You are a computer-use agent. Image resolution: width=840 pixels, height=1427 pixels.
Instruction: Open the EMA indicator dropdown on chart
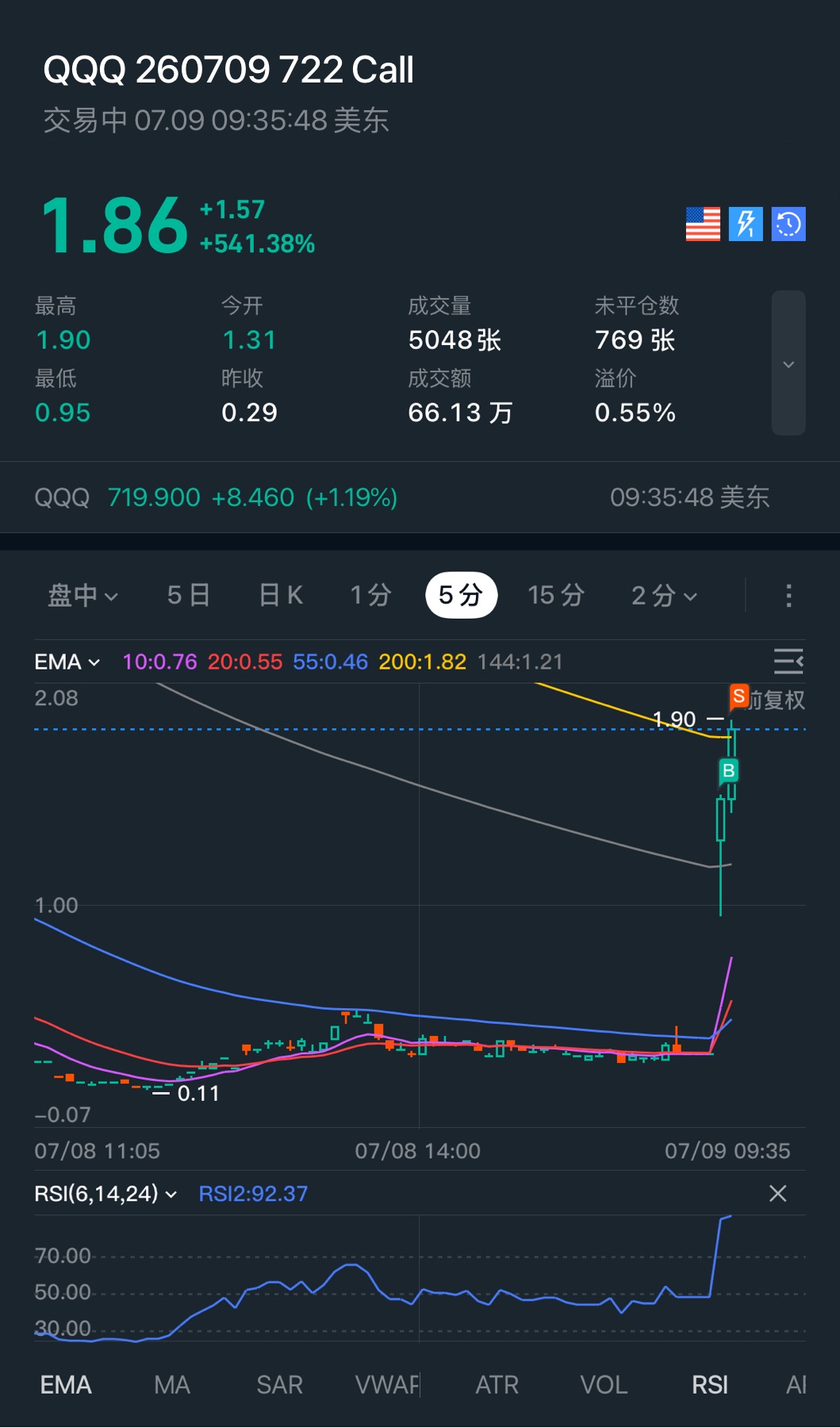[x=67, y=662]
